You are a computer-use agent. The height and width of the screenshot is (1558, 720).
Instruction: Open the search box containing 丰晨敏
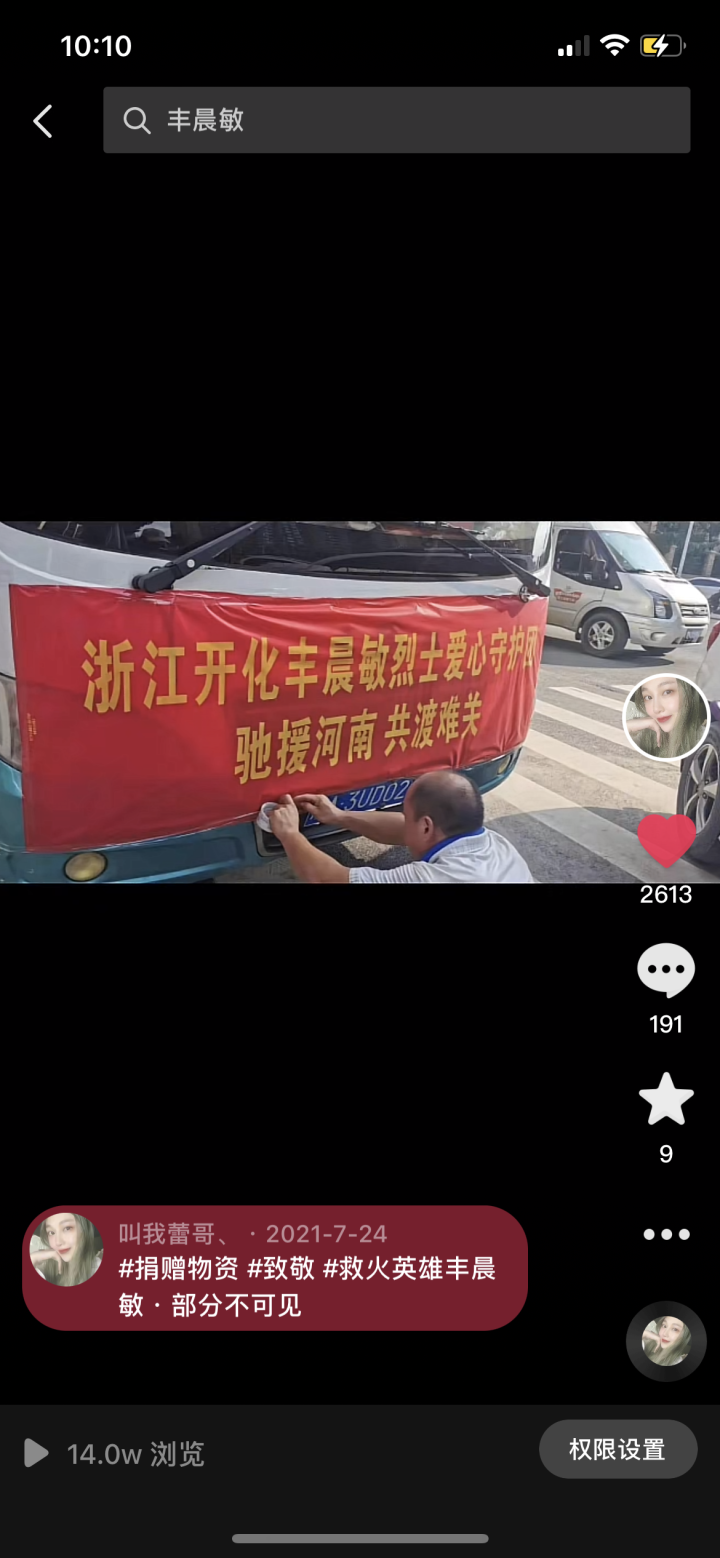(x=396, y=120)
